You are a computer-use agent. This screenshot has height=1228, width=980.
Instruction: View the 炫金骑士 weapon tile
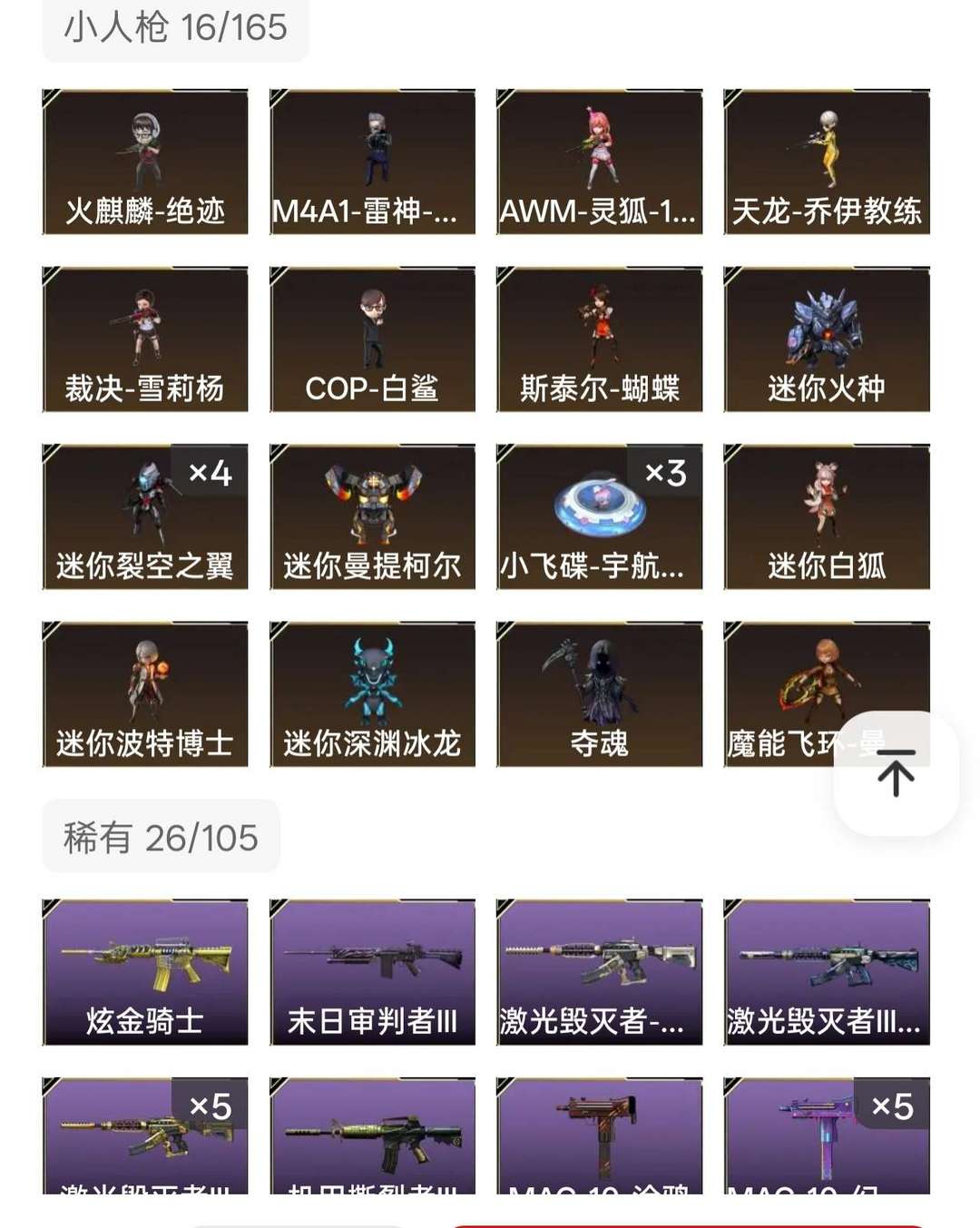pyautogui.click(x=145, y=971)
